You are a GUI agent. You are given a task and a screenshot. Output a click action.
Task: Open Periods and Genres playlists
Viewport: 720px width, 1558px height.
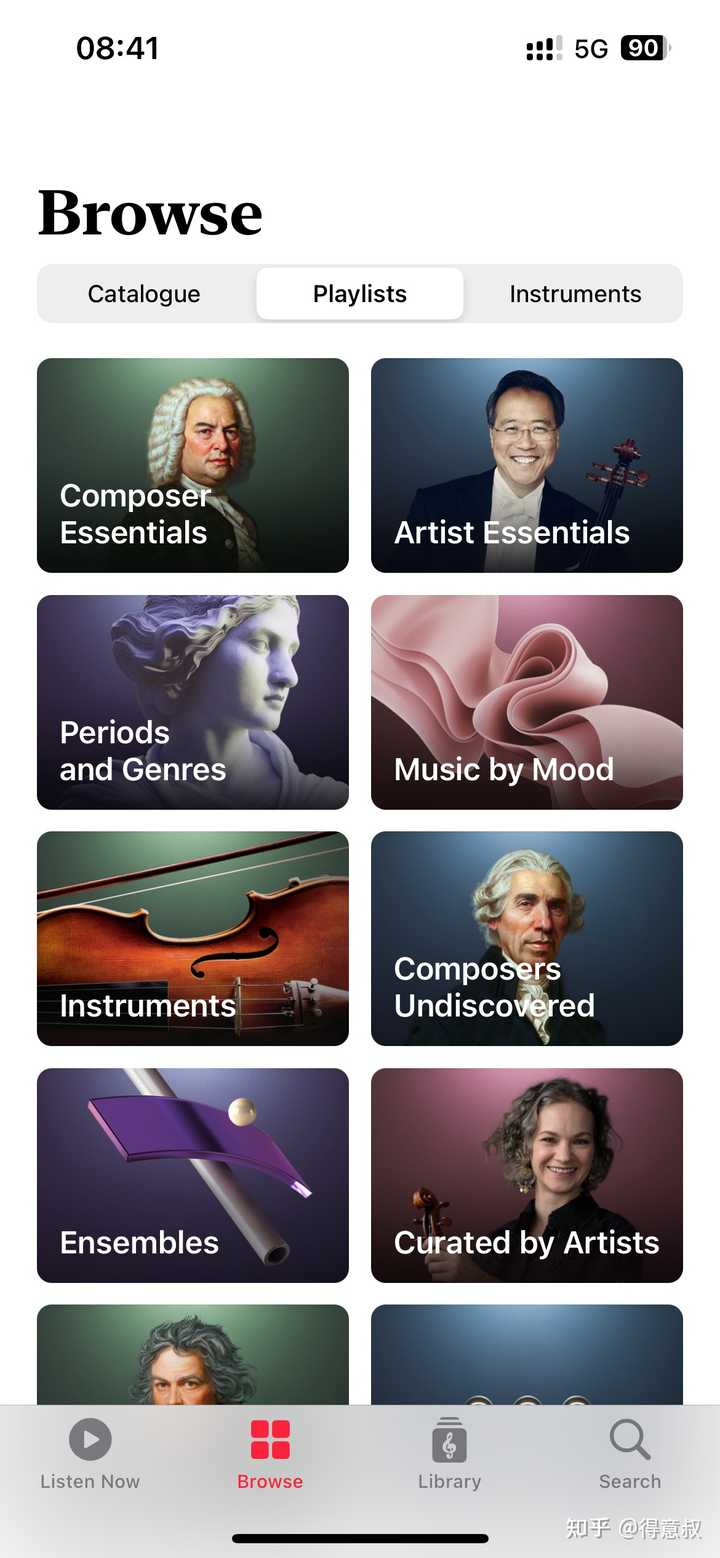[193, 702]
